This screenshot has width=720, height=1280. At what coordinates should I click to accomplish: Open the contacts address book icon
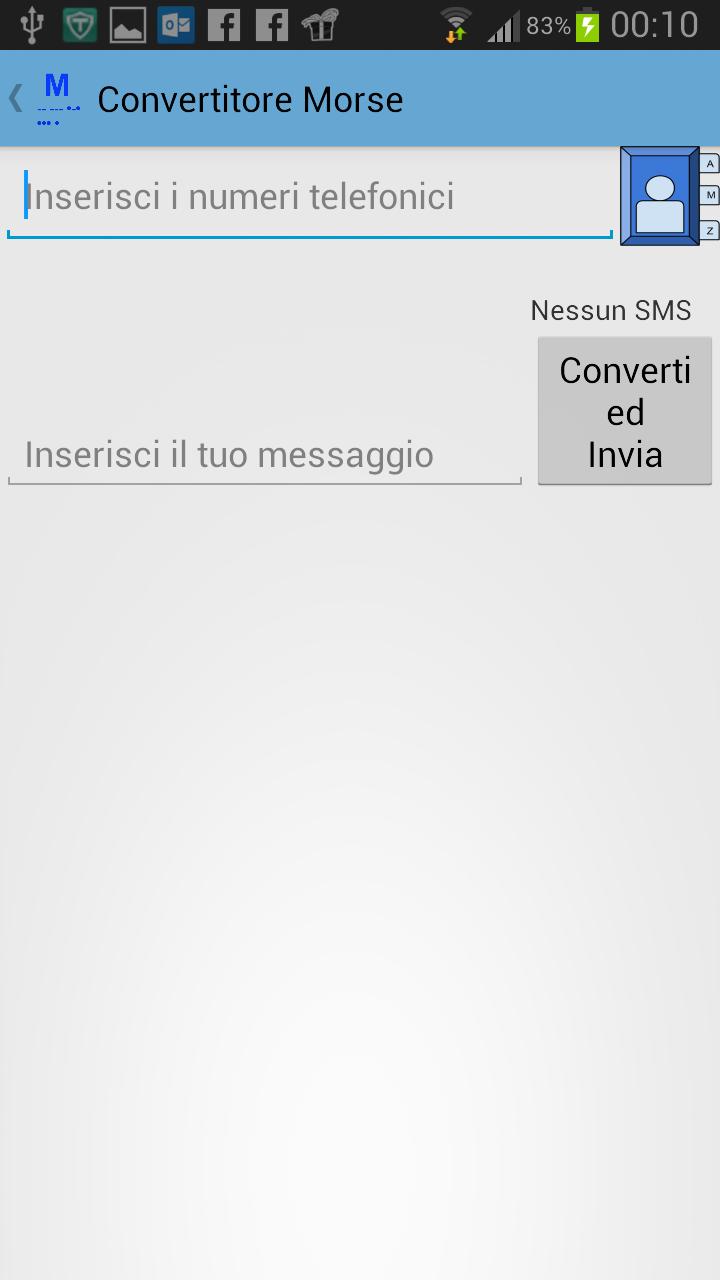pyautogui.click(x=667, y=196)
